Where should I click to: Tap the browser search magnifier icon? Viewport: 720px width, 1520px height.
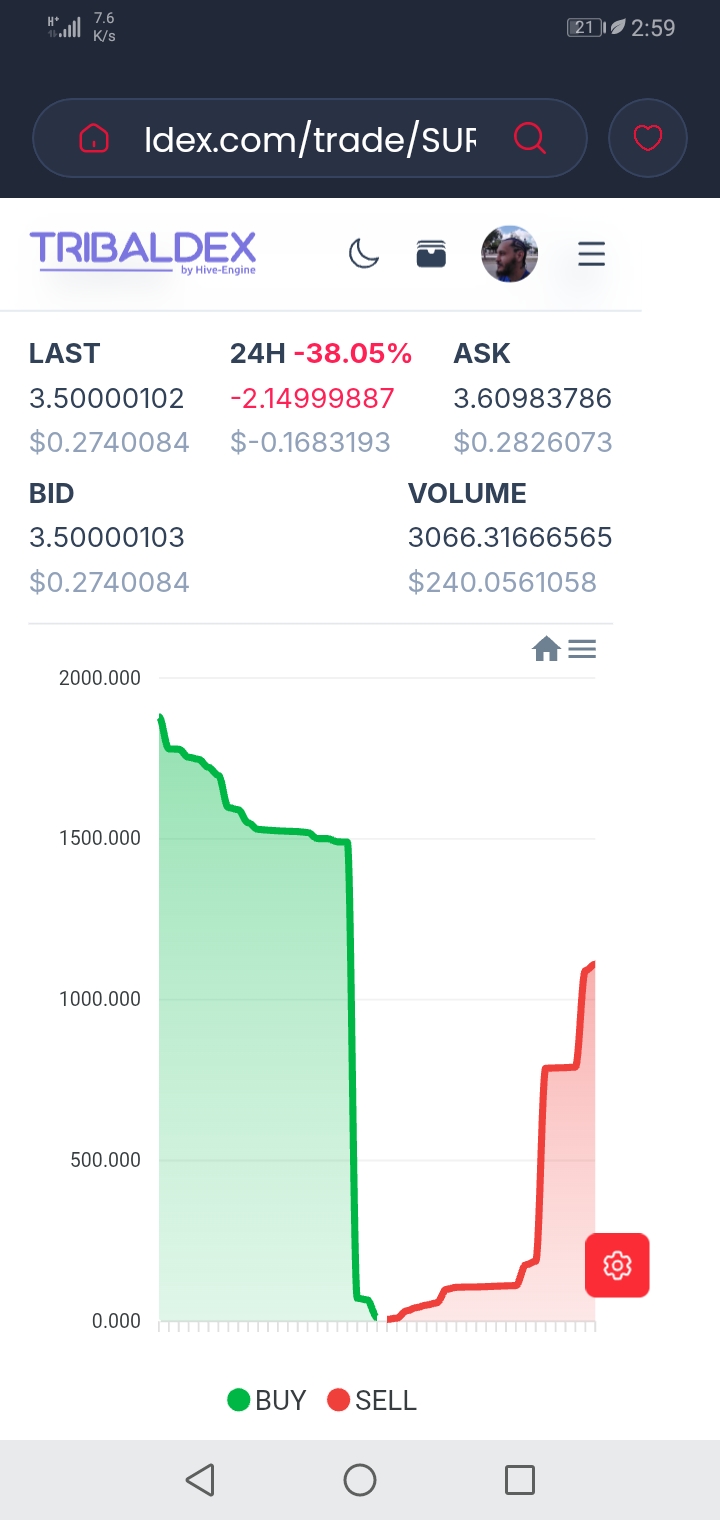[529, 138]
